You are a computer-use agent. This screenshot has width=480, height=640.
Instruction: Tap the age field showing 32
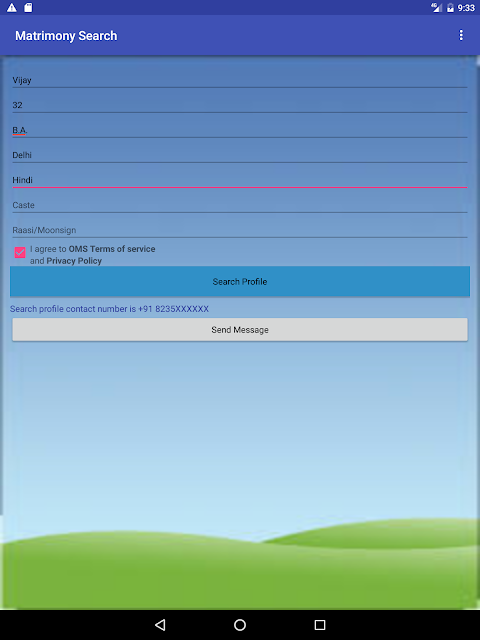pyautogui.click(x=240, y=105)
